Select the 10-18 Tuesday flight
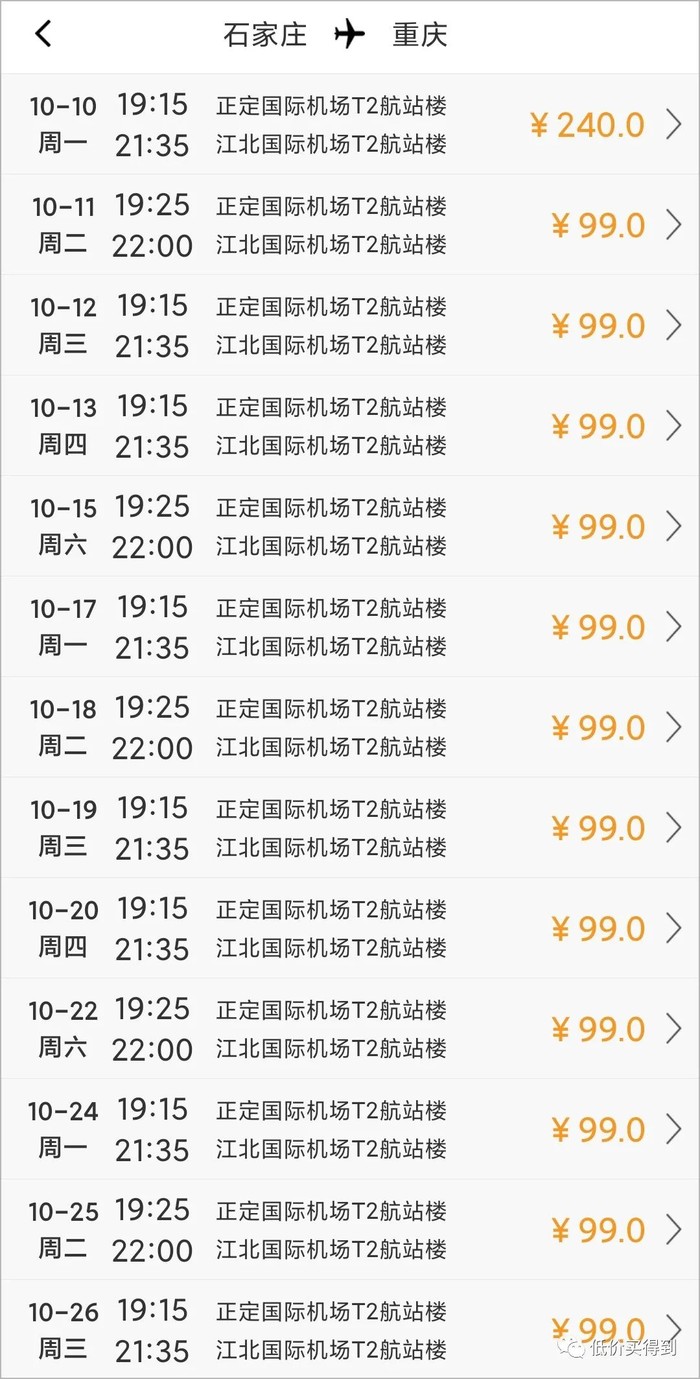This screenshot has width=700, height=1379. click(x=350, y=727)
